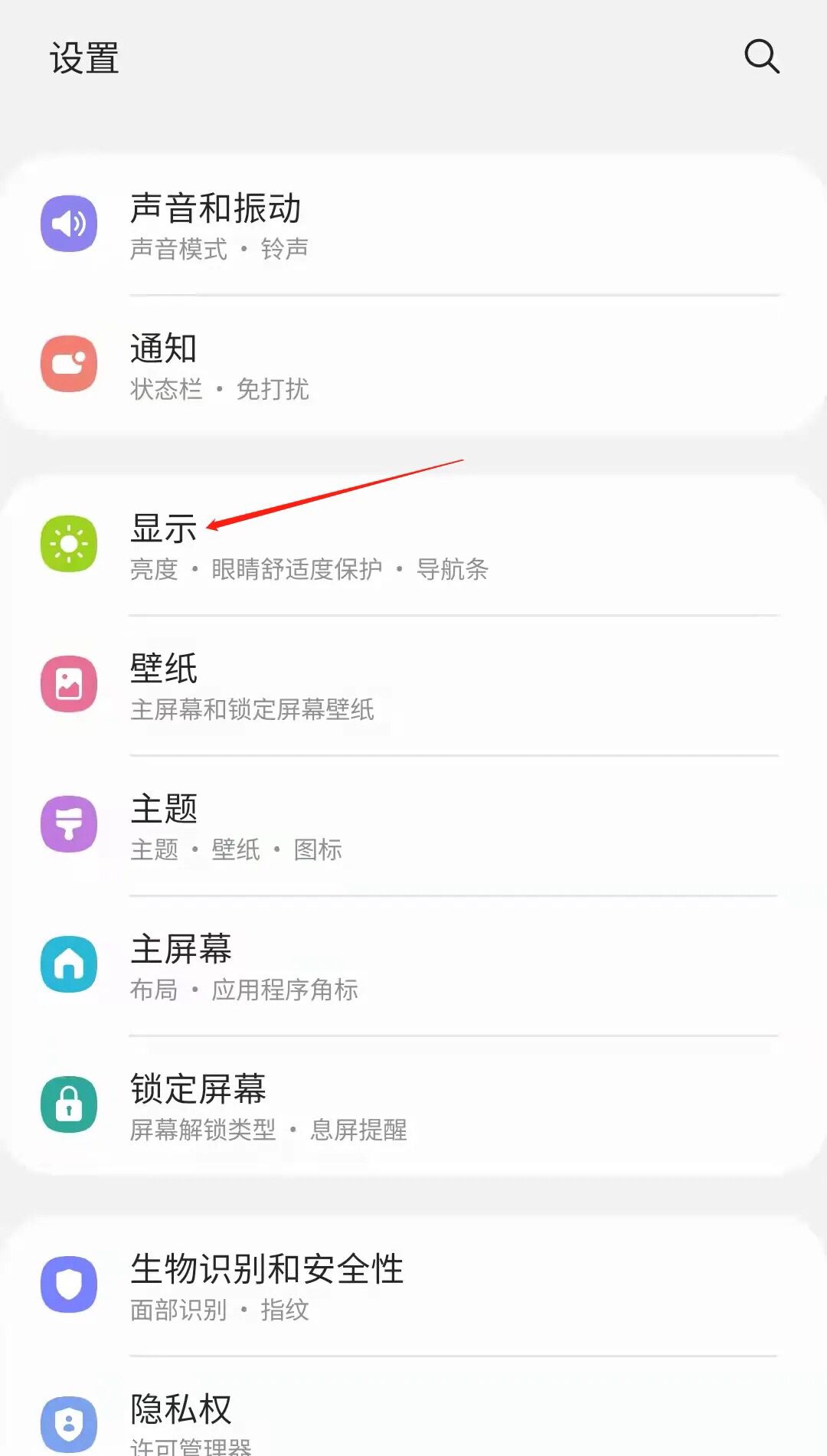Open 锁定屏幕 settings

click(306, 1105)
